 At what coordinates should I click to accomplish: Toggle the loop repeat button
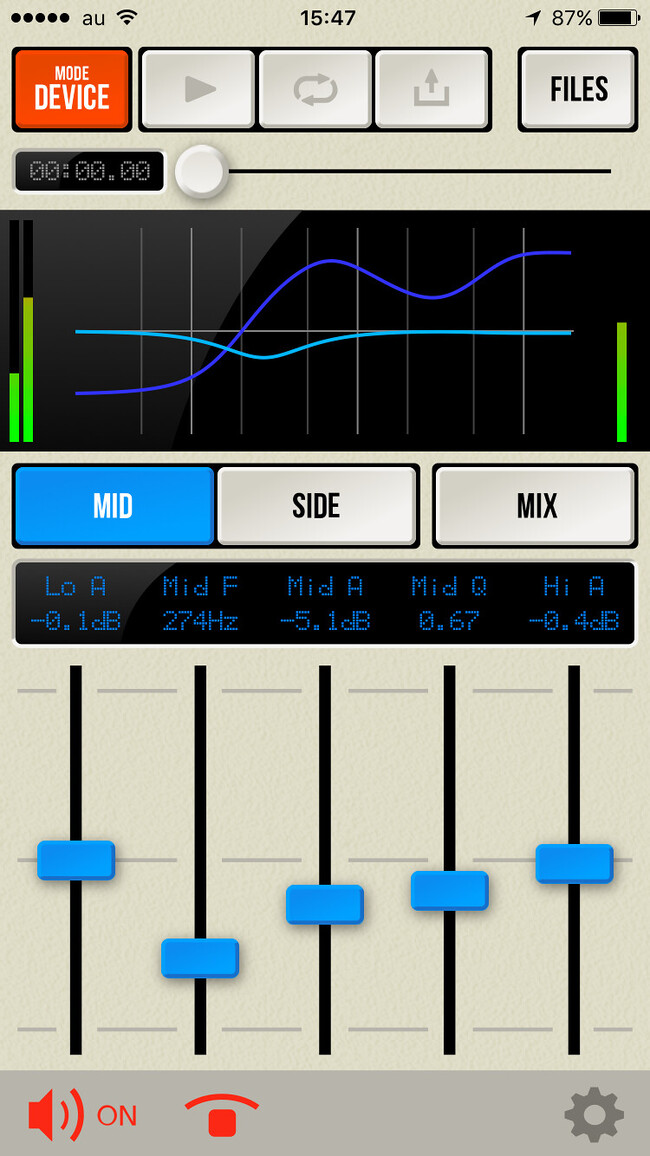click(315, 89)
